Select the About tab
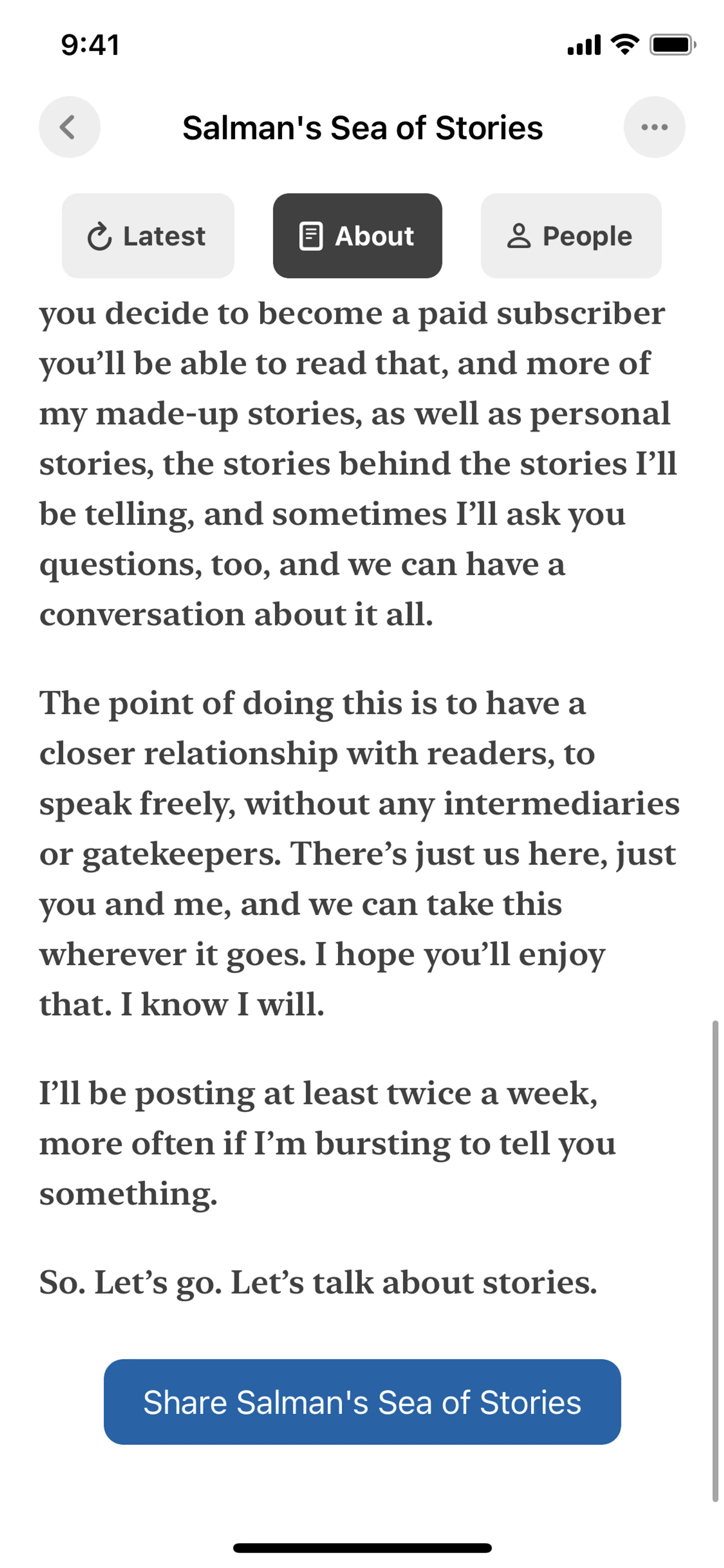Screen dimensions: 724x1568 tap(357, 236)
